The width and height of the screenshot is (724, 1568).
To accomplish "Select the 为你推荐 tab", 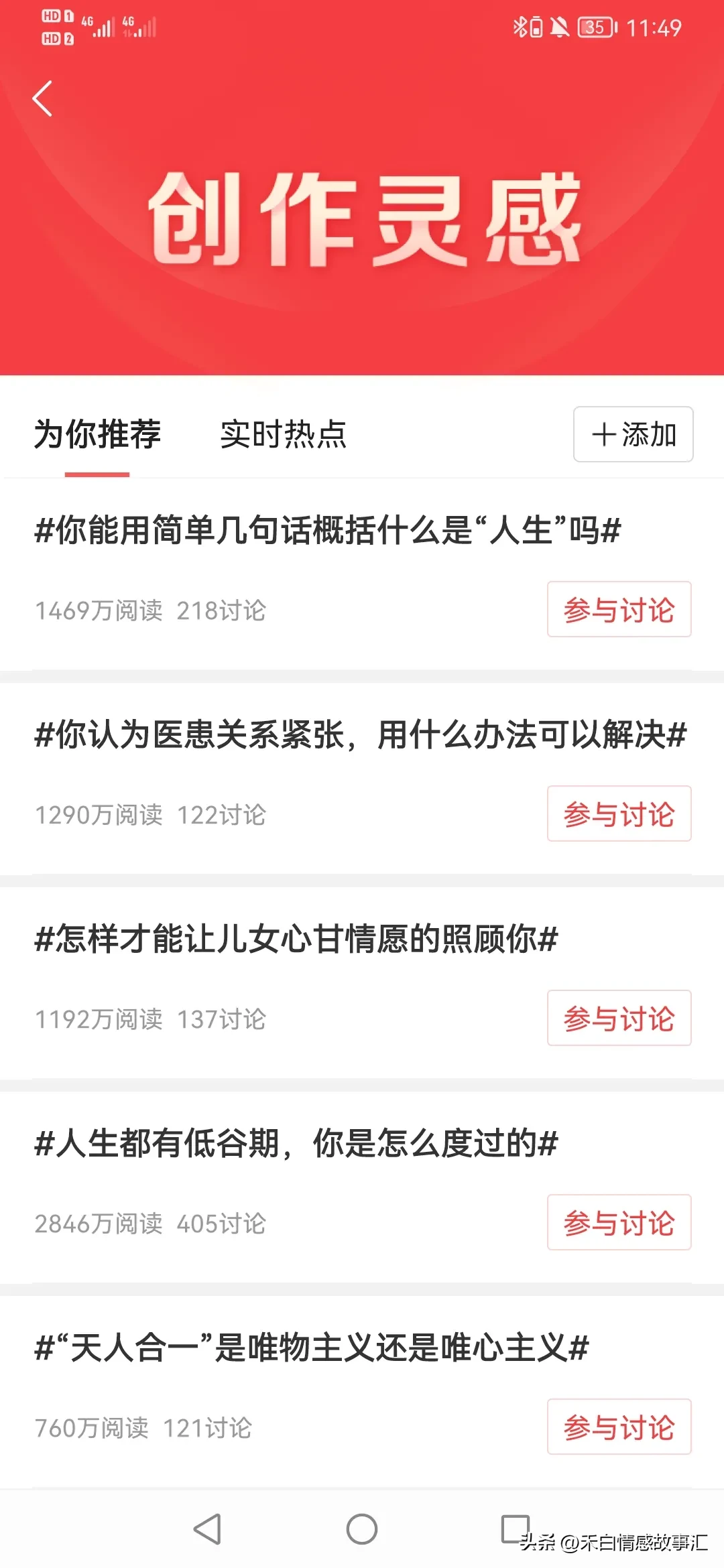I will click(x=97, y=434).
